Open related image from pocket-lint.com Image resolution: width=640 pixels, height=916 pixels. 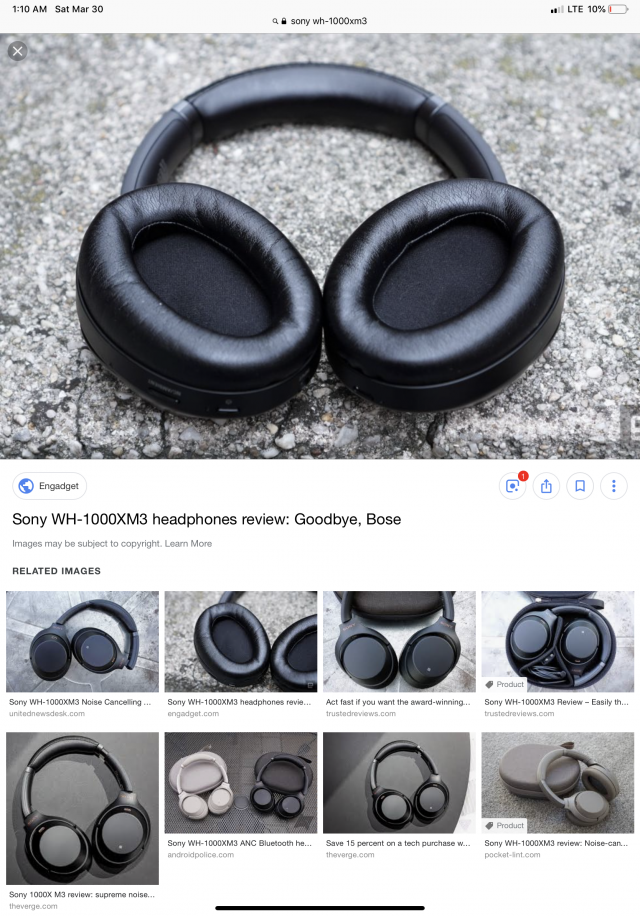(x=558, y=783)
